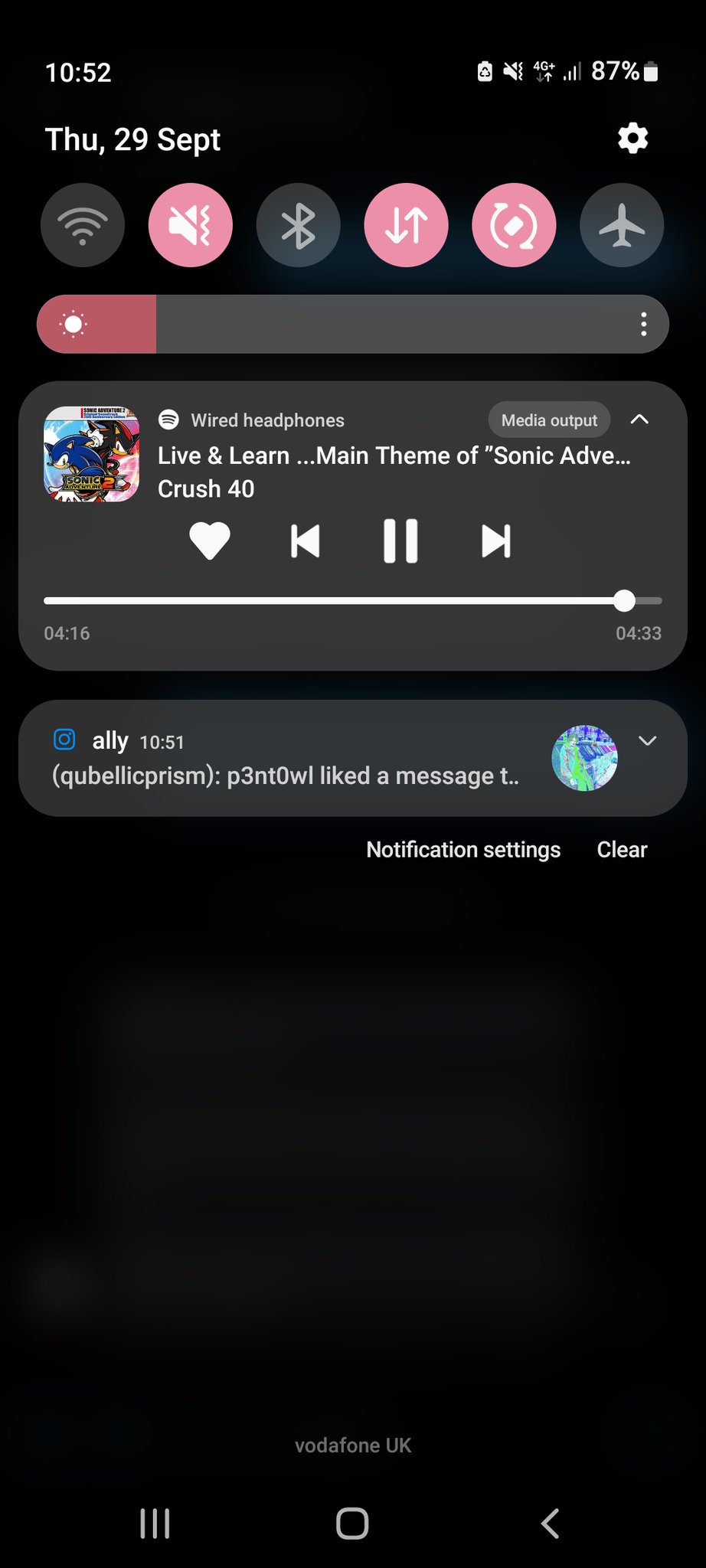Clear all notifications
The image size is (706, 1568).
point(622,850)
